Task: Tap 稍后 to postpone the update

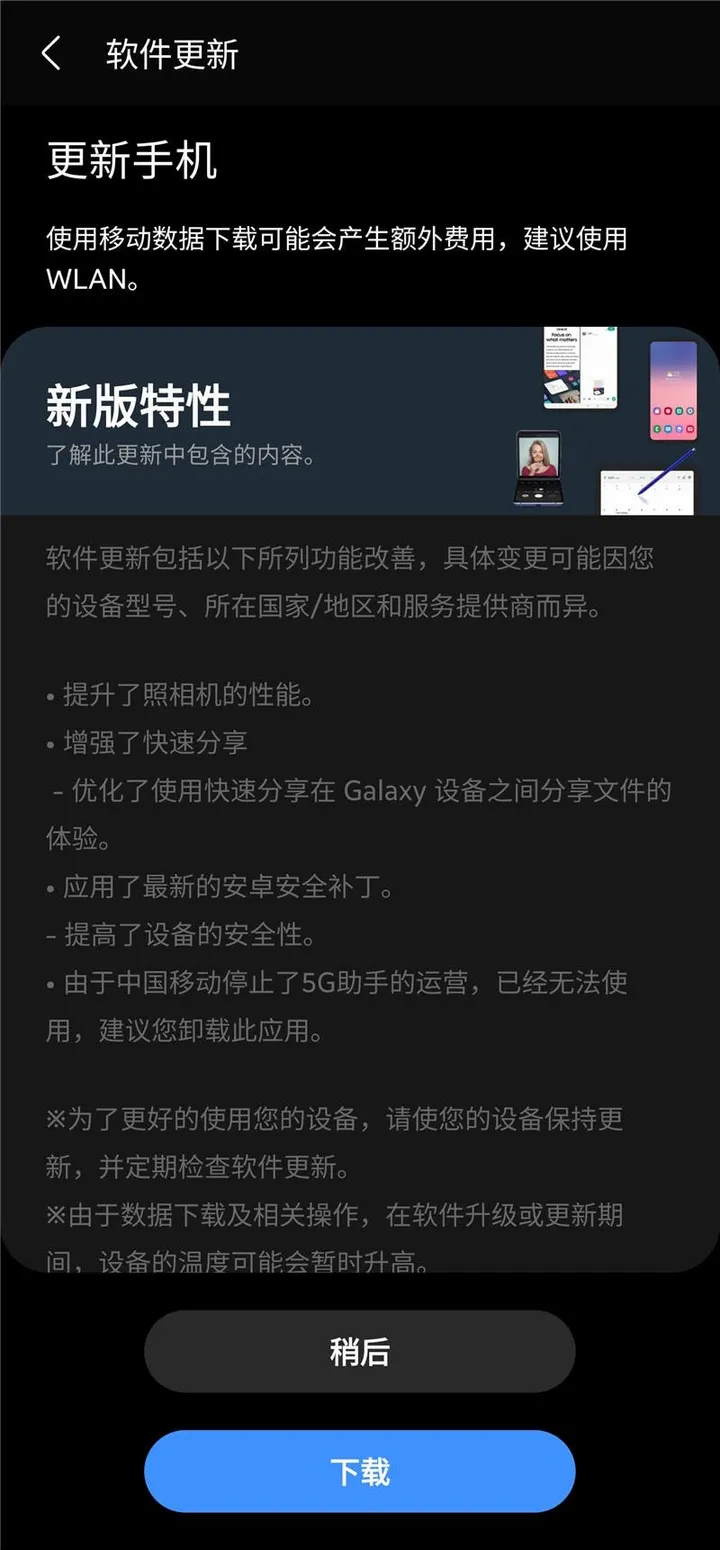Action: point(360,1351)
